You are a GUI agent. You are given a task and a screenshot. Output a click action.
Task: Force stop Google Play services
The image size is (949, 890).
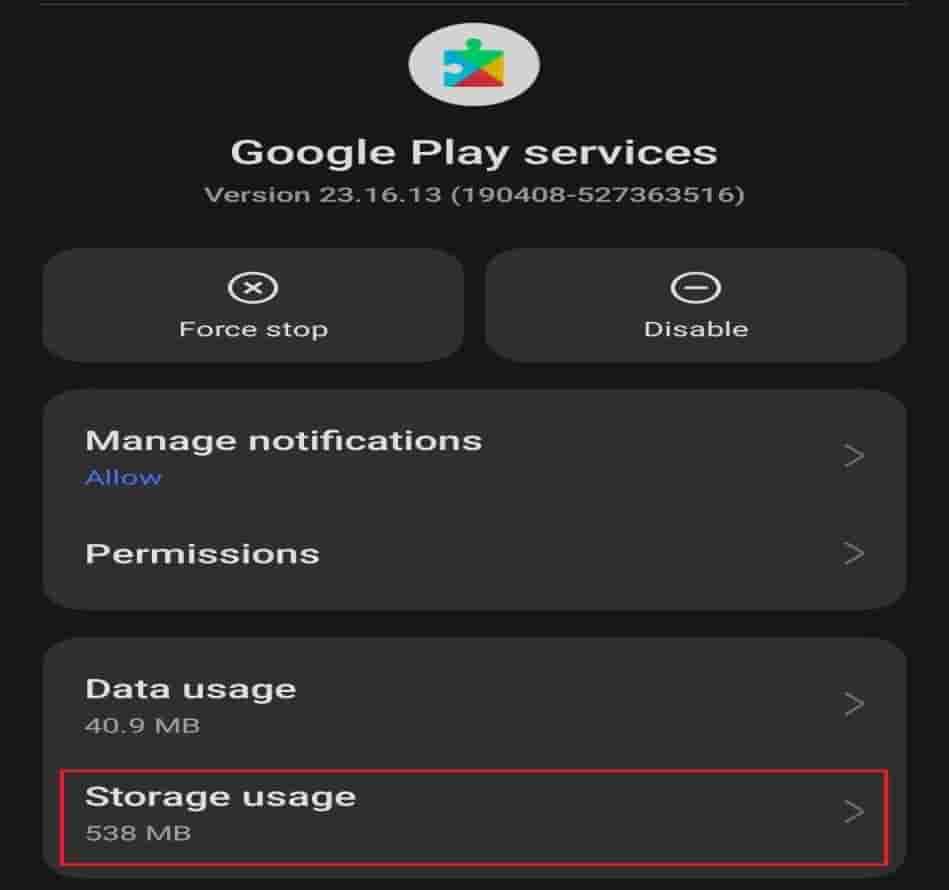tap(253, 305)
